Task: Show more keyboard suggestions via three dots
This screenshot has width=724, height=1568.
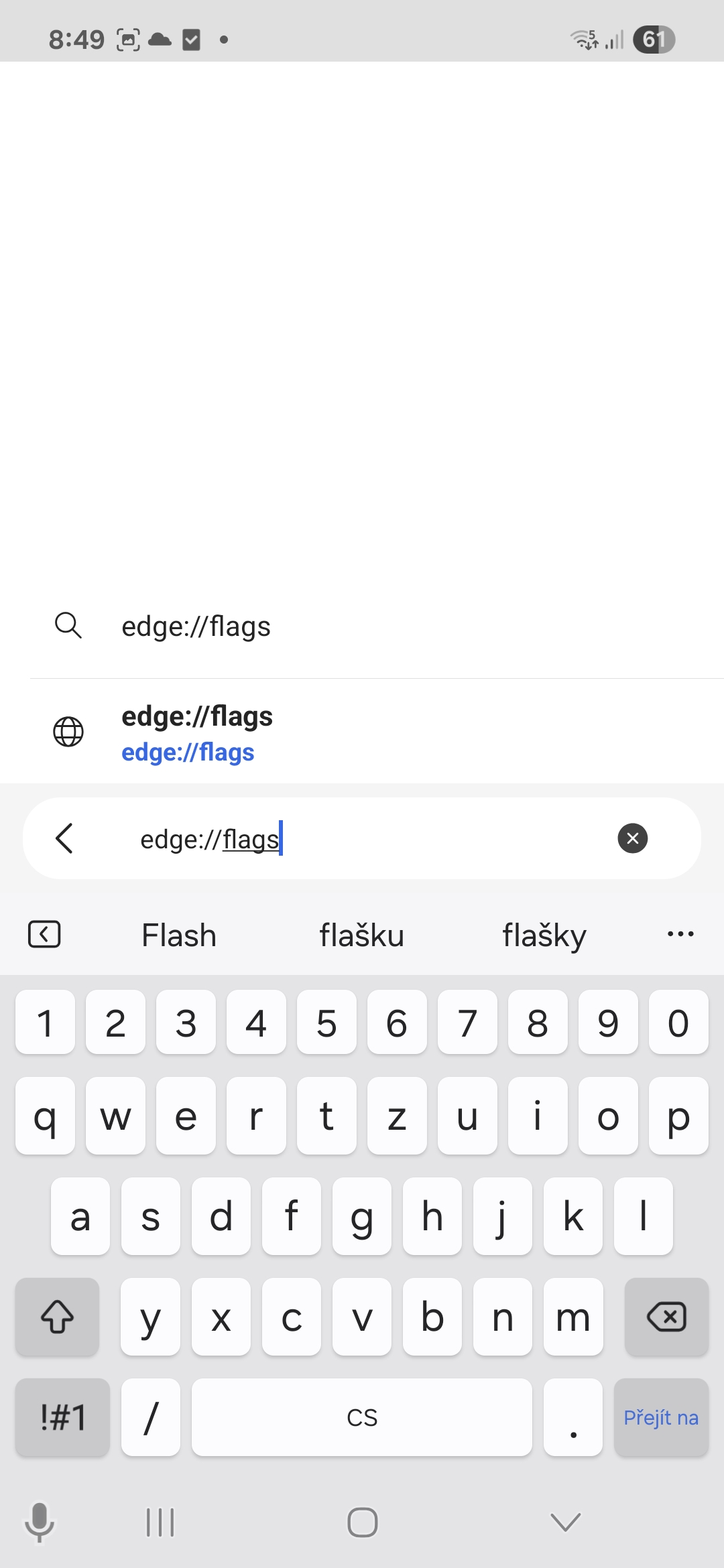Action: pyautogui.click(x=680, y=934)
